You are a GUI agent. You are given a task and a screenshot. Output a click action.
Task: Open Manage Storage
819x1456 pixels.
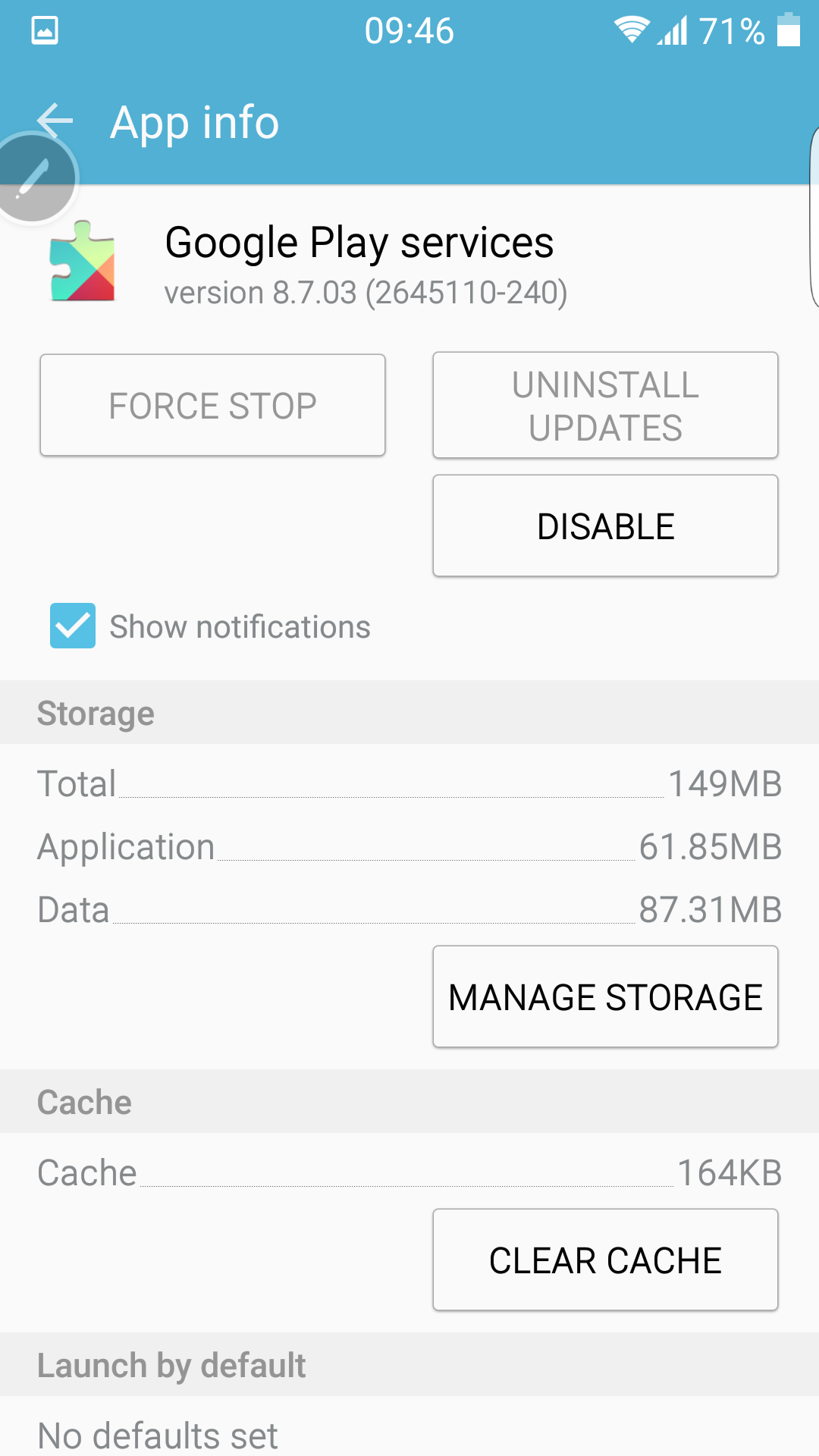605,996
